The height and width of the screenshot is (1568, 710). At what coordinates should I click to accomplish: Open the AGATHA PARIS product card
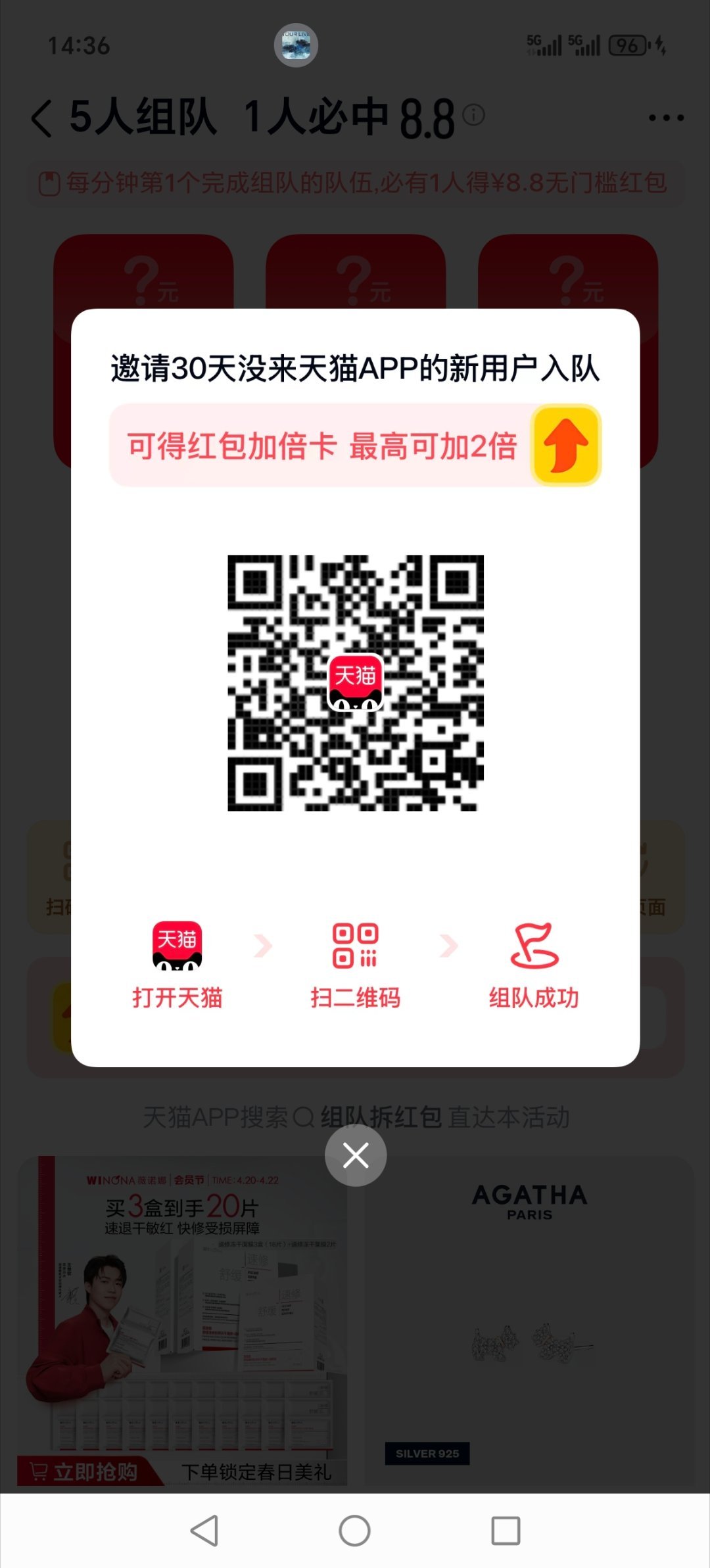click(x=529, y=1321)
